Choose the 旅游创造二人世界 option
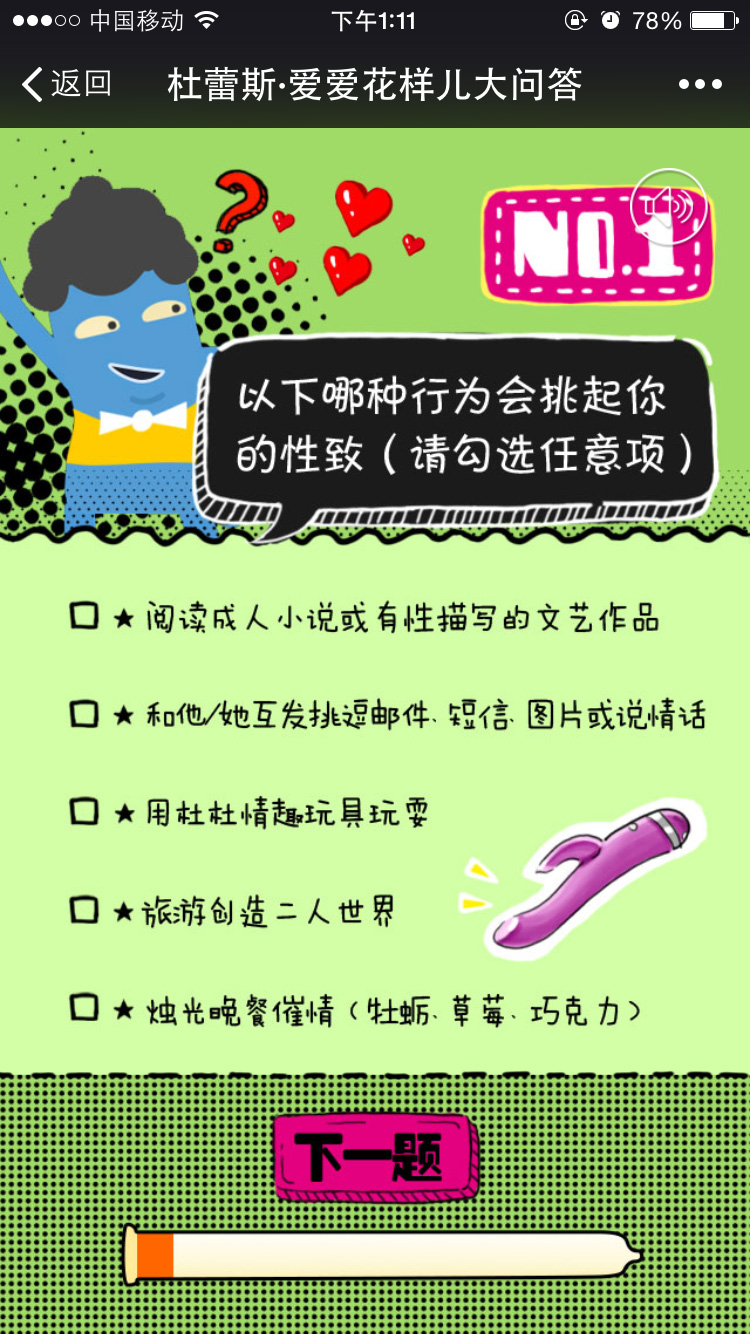 click(85, 908)
